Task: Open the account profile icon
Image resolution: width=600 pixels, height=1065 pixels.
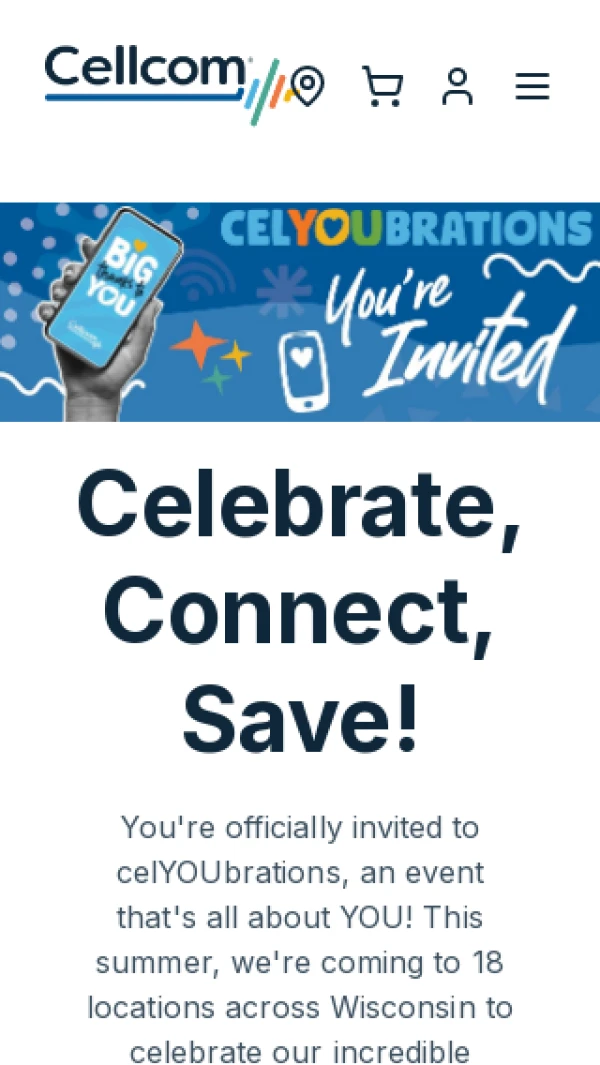Action: pos(457,86)
